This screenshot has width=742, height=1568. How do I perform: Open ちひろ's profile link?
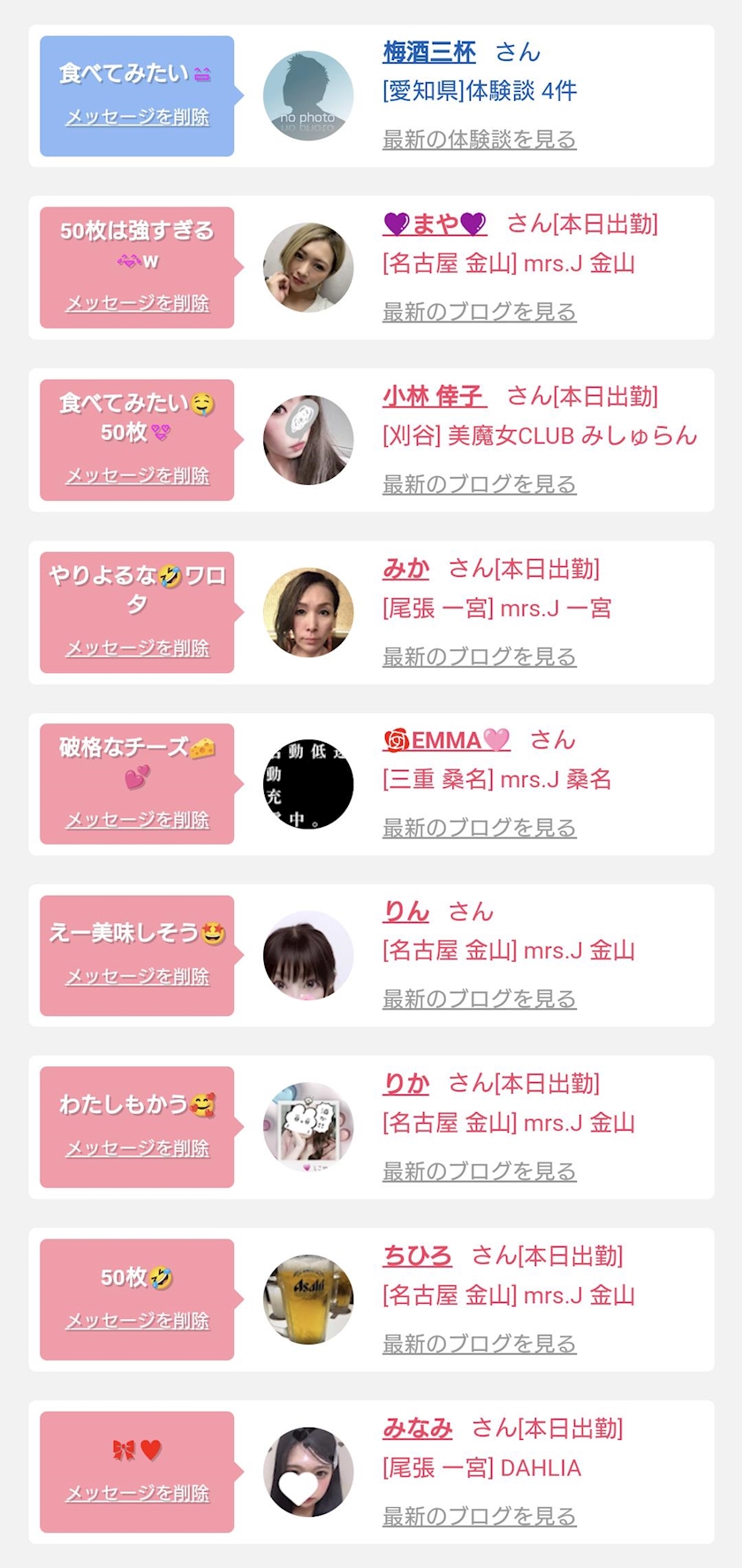tap(417, 1255)
